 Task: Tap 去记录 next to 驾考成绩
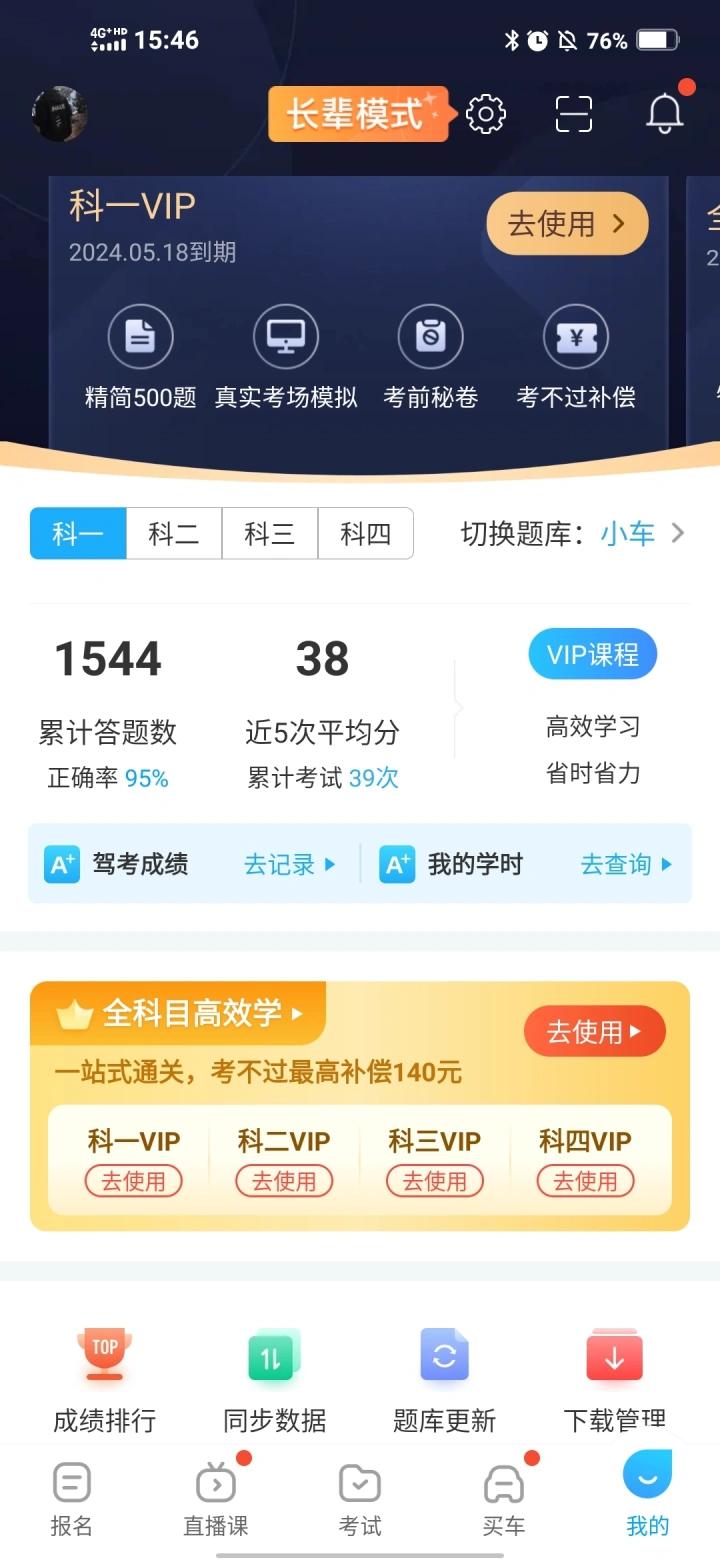(x=290, y=864)
